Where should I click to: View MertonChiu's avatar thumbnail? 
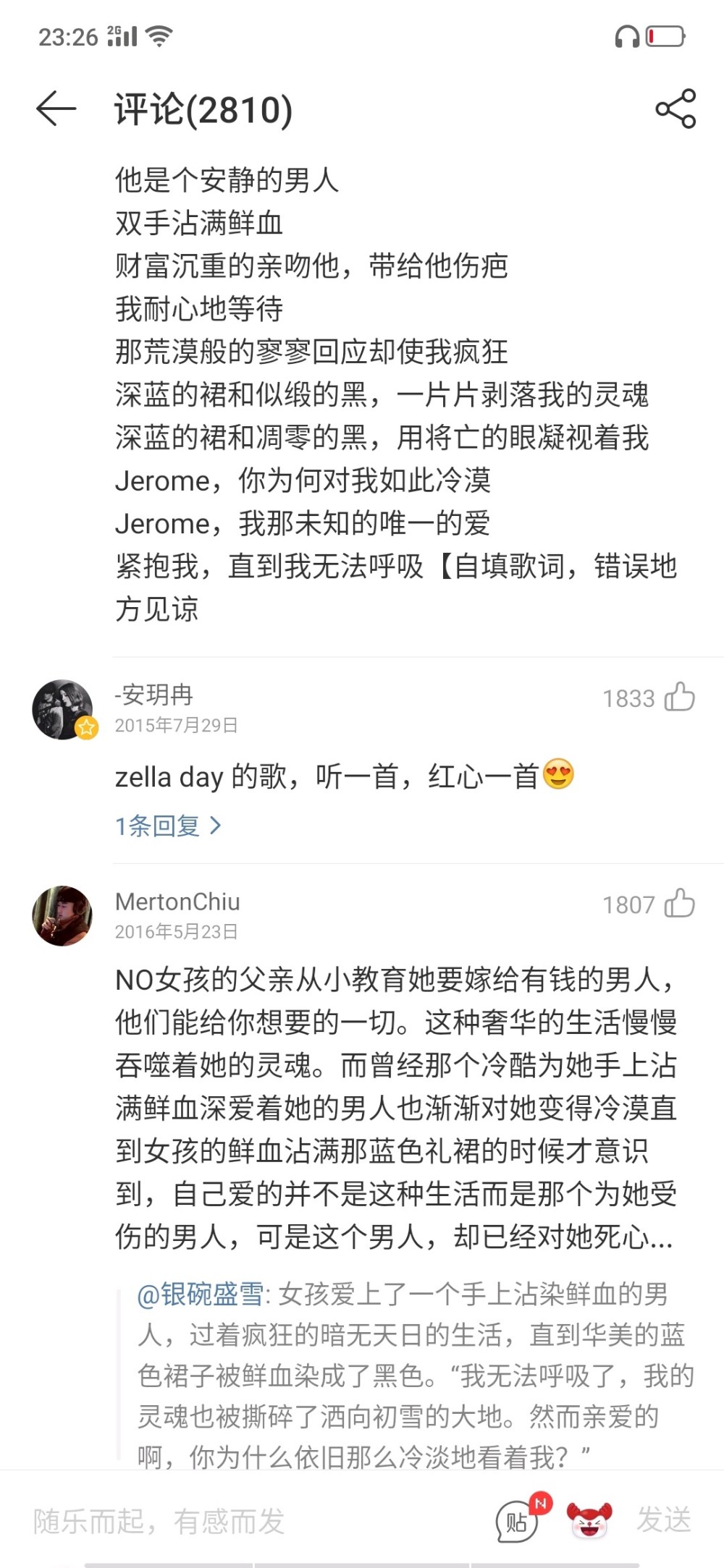pos(63,914)
